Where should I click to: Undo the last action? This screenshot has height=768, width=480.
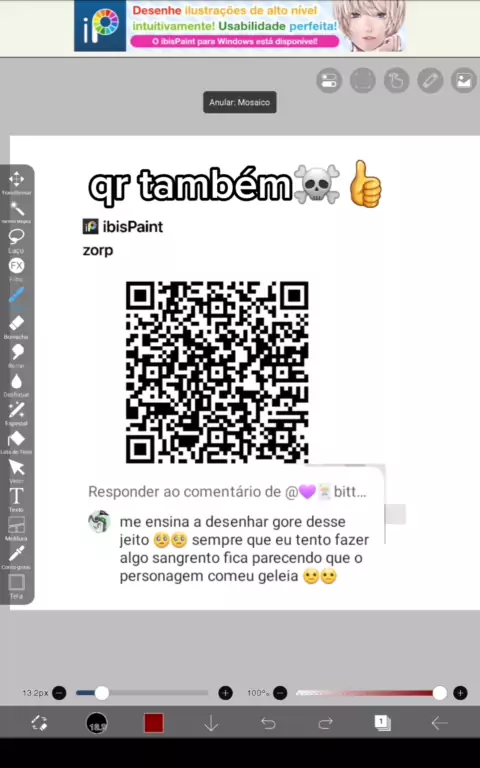pos(268,723)
